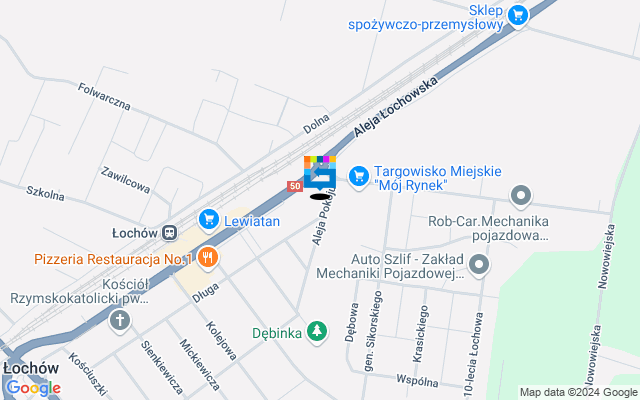Open the Sklep spożywczo-przemysłowy pin
640x400 pixels.
(517, 14)
